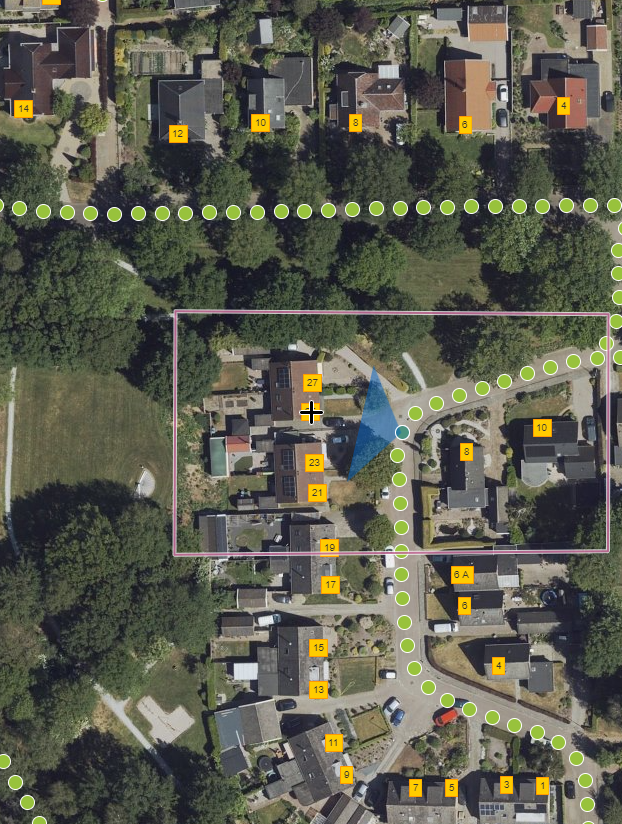The image size is (622, 824).
Task: Open address marker 13
Action: (318, 690)
